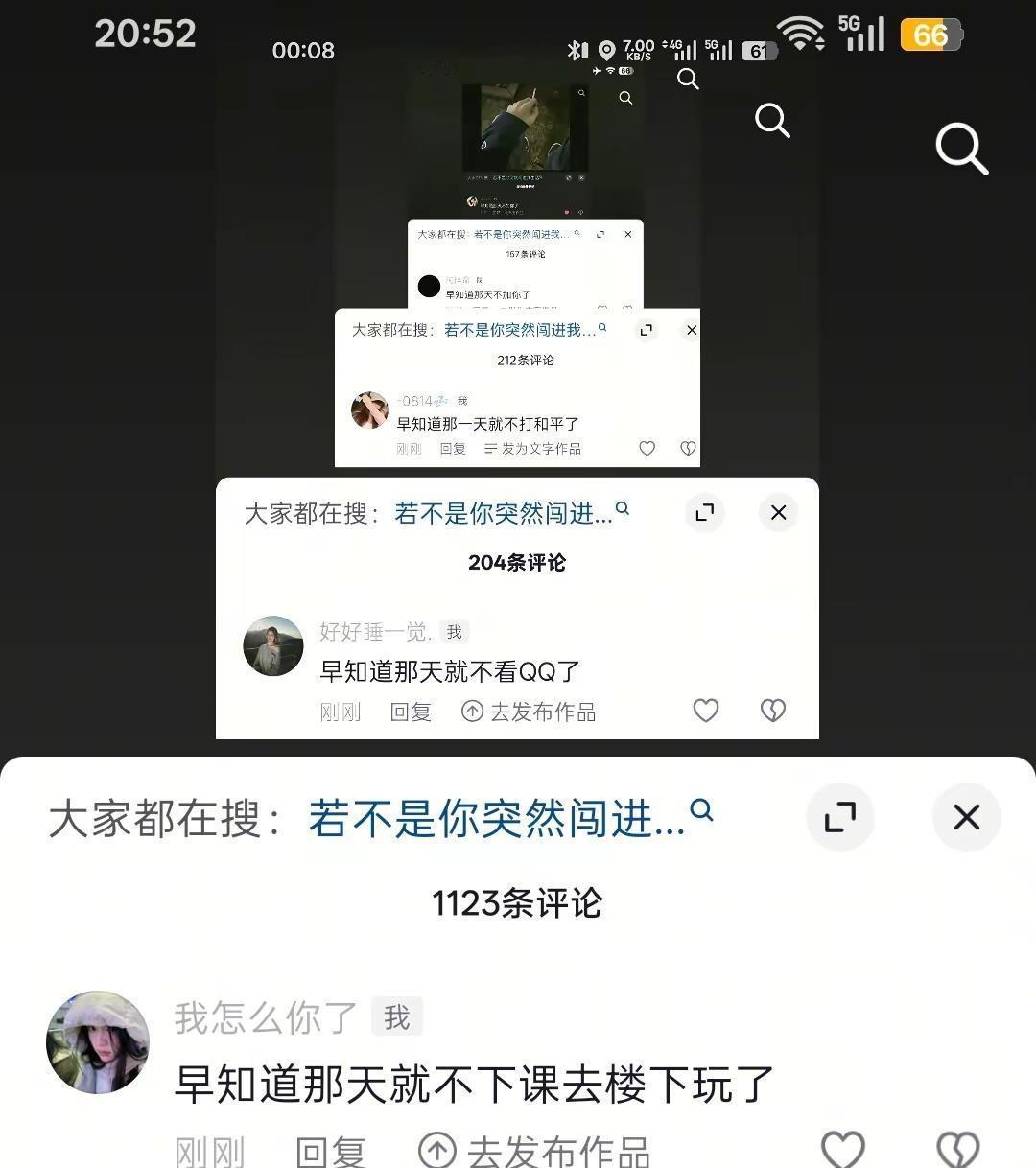Tap the smaller search icon near the status bar

(x=772, y=122)
